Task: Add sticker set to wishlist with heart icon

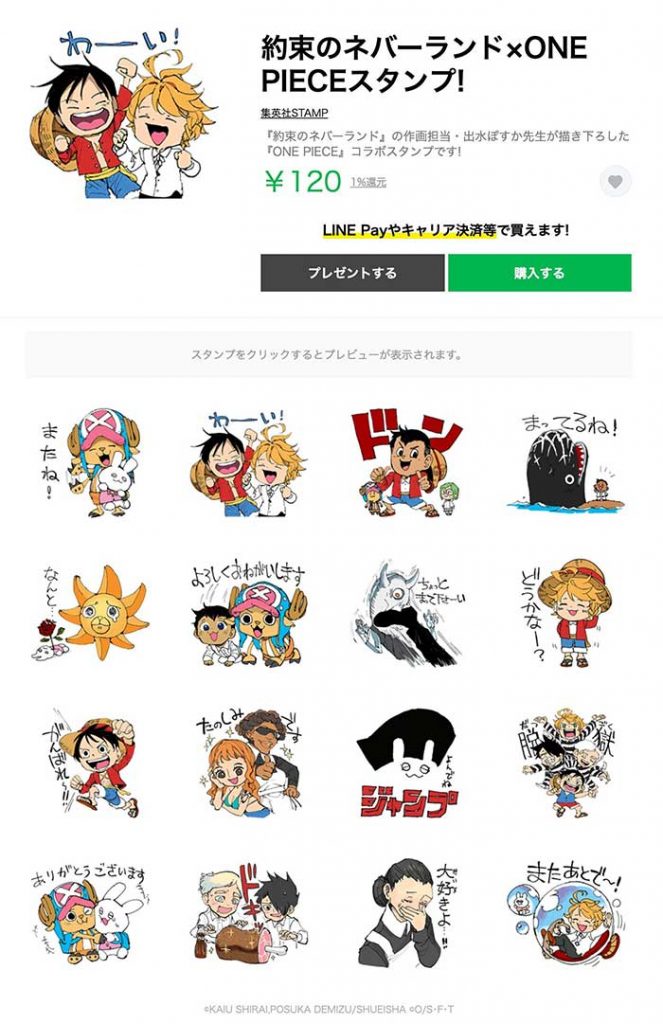Action: click(x=615, y=182)
